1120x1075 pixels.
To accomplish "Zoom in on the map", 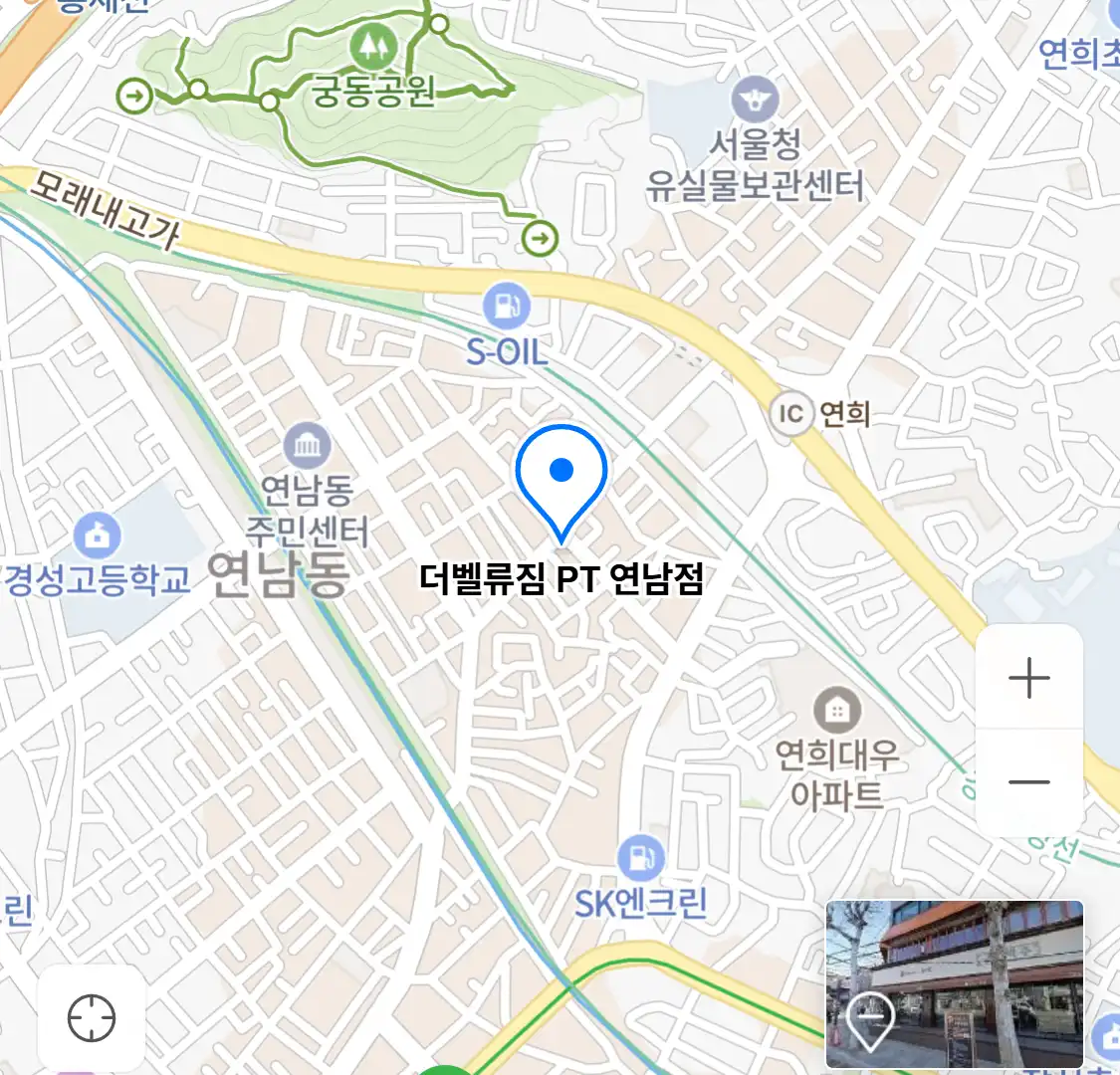I will pos(1028,679).
